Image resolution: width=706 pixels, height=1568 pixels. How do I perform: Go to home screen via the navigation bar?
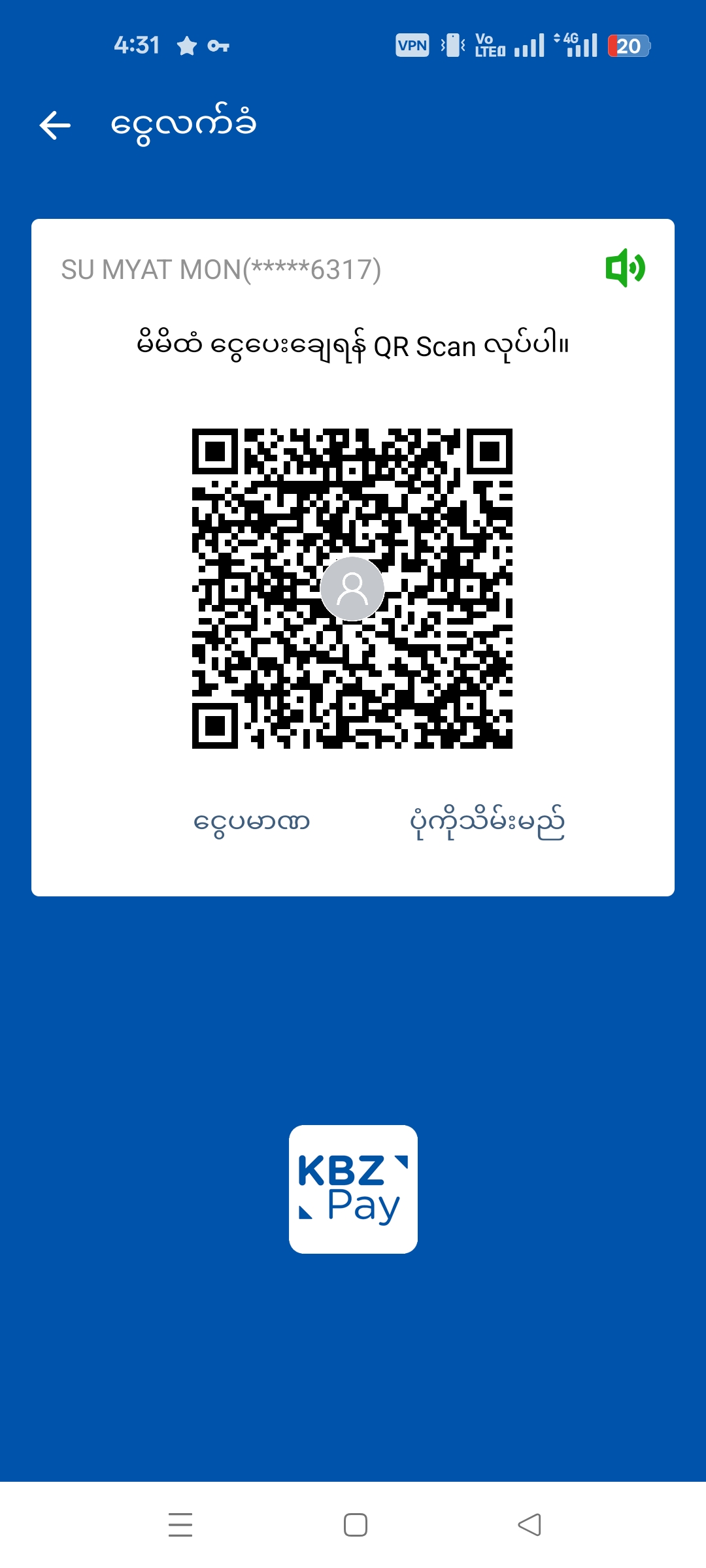[355, 1525]
